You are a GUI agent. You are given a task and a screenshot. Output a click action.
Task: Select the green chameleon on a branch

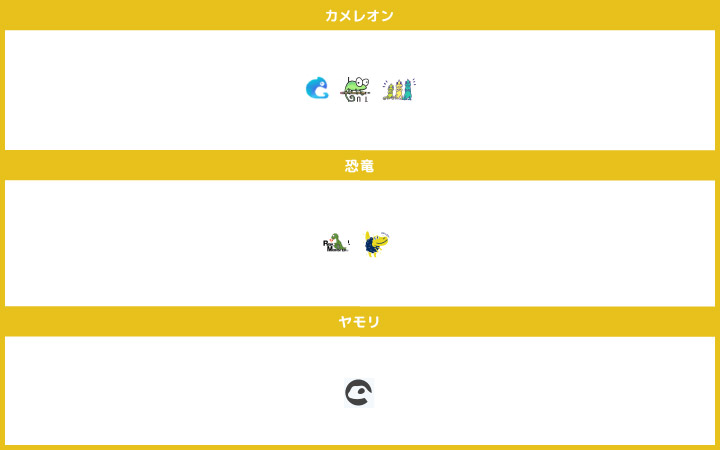355,89
